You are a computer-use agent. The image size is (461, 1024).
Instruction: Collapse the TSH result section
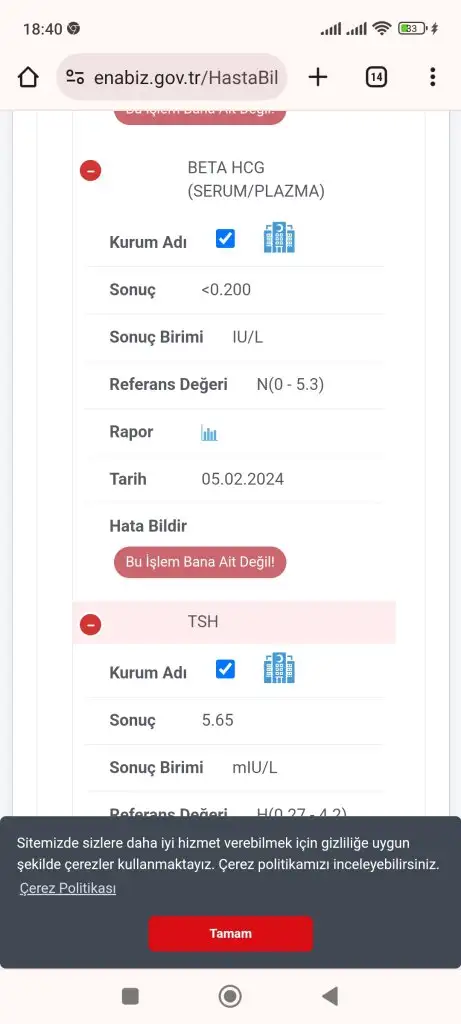click(90, 624)
